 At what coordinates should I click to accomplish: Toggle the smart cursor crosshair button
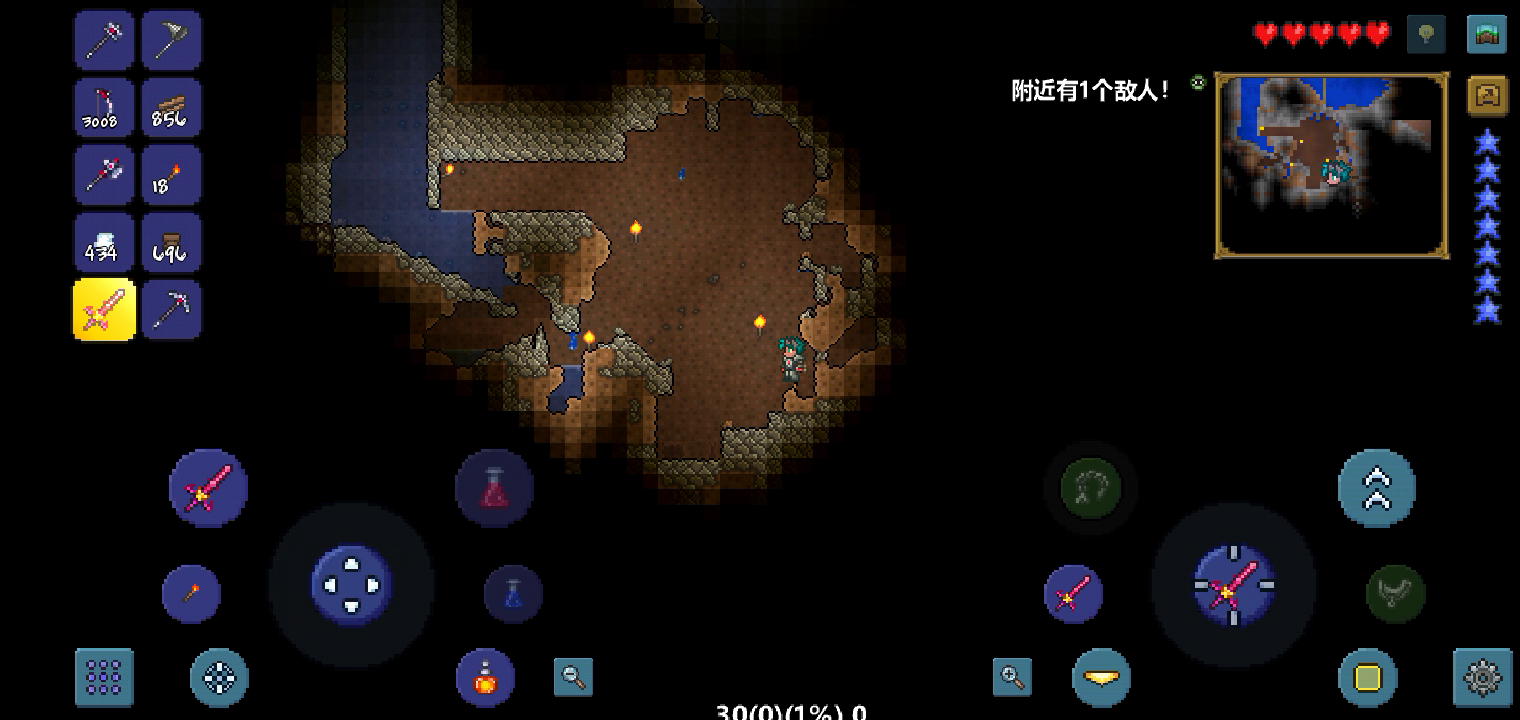click(220, 677)
